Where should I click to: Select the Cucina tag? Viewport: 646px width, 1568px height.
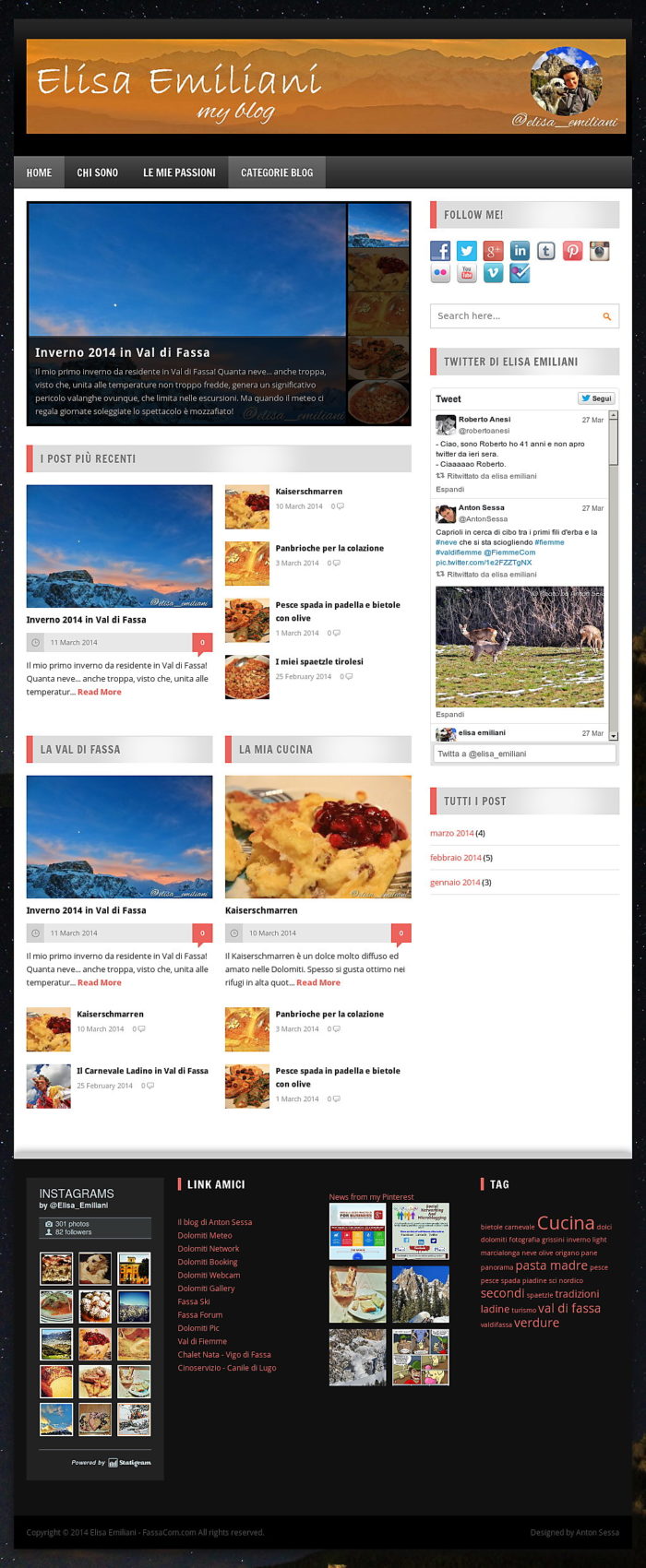(x=566, y=1223)
